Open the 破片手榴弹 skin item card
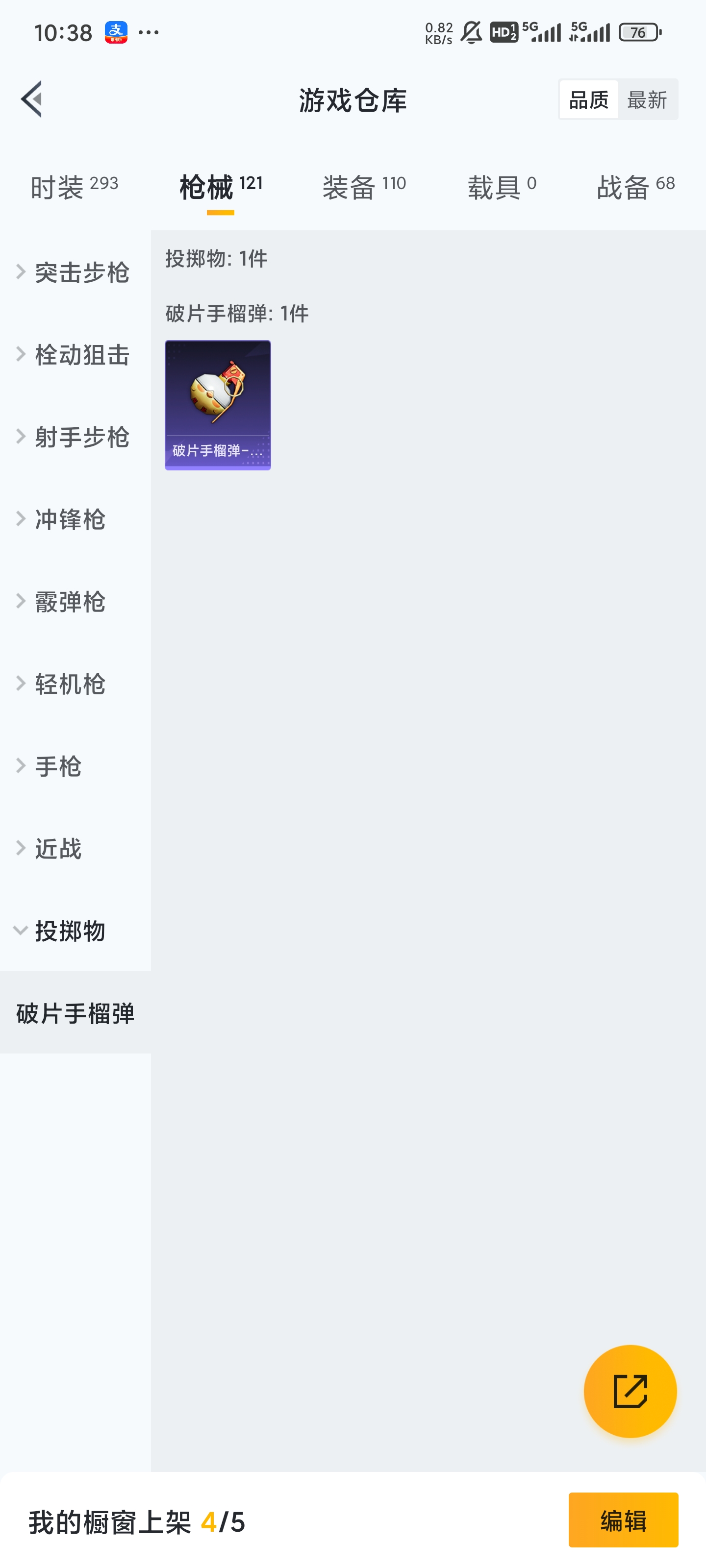 click(x=218, y=405)
